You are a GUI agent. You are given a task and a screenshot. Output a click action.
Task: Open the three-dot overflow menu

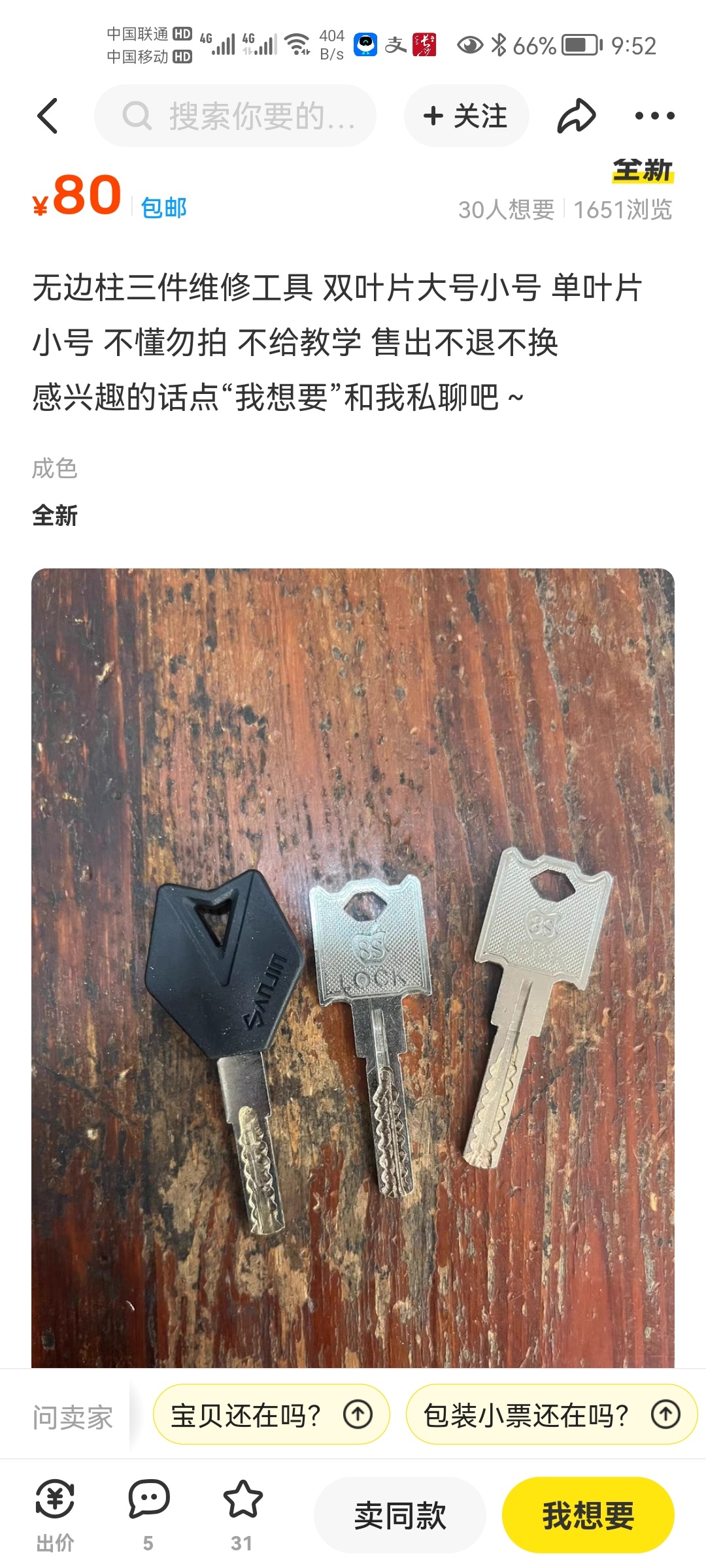click(x=655, y=116)
